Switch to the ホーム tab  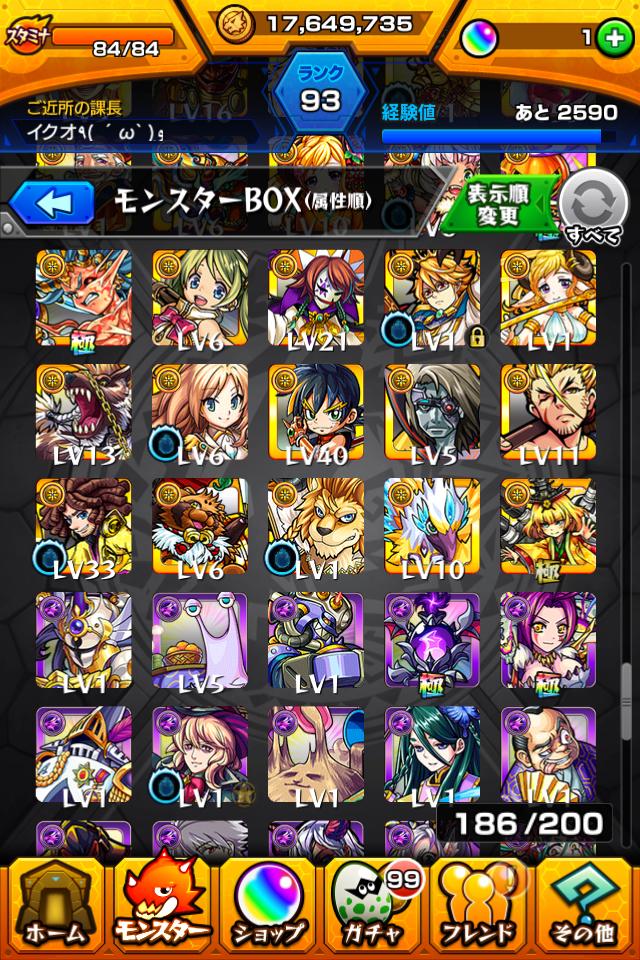(x=52, y=904)
